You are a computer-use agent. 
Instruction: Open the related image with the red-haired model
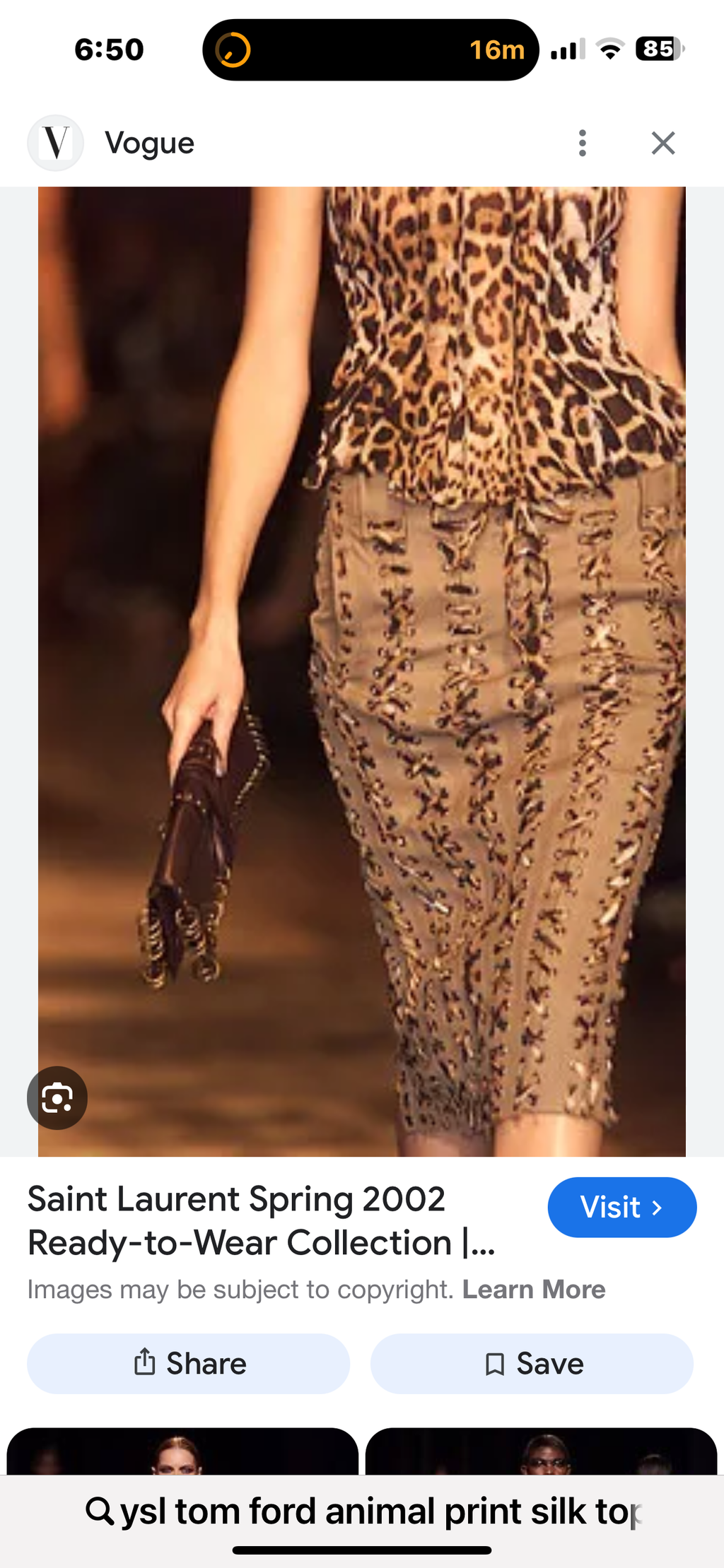(182, 1451)
